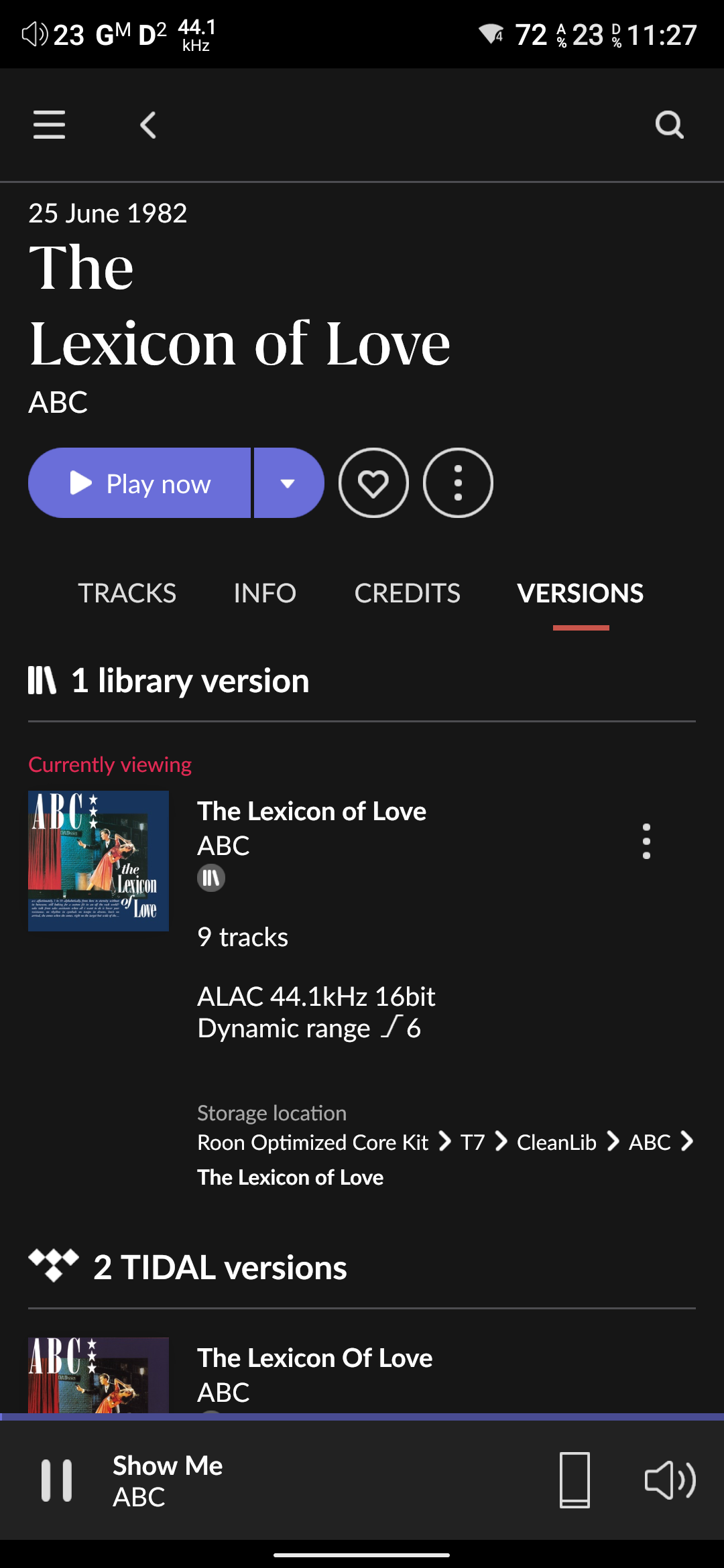Screen dimensions: 724x1568
Task: Tap the Play now button
Action: pos(140,483)
